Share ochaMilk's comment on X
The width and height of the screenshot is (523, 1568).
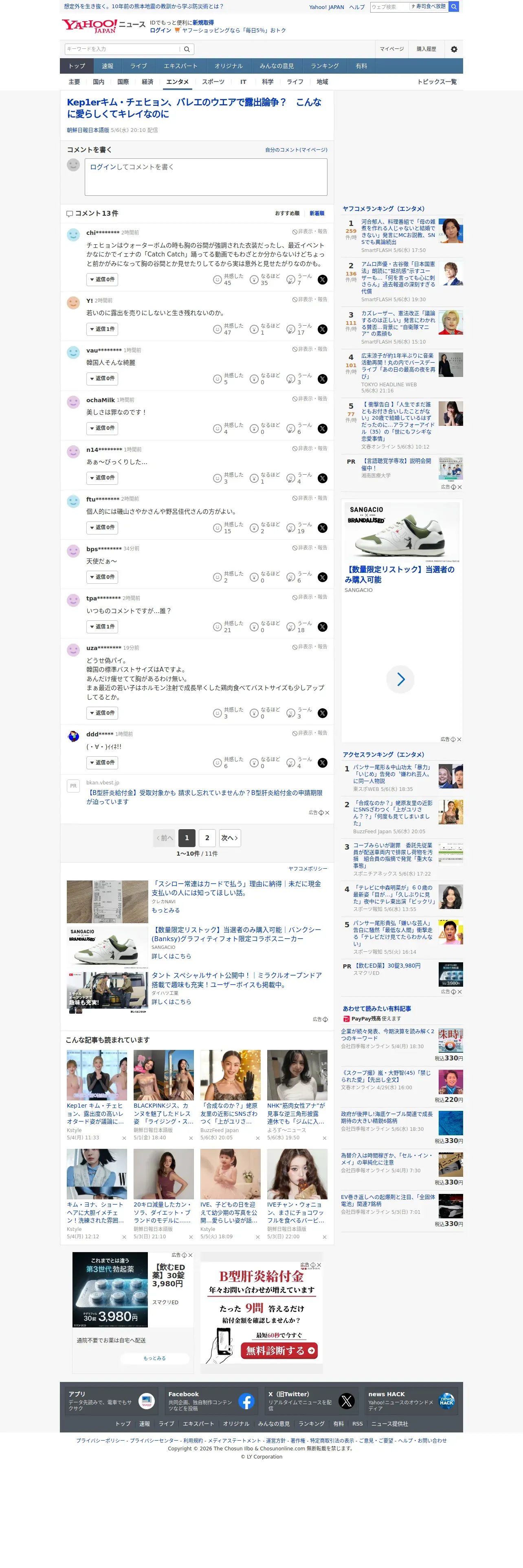pos(323,429)
